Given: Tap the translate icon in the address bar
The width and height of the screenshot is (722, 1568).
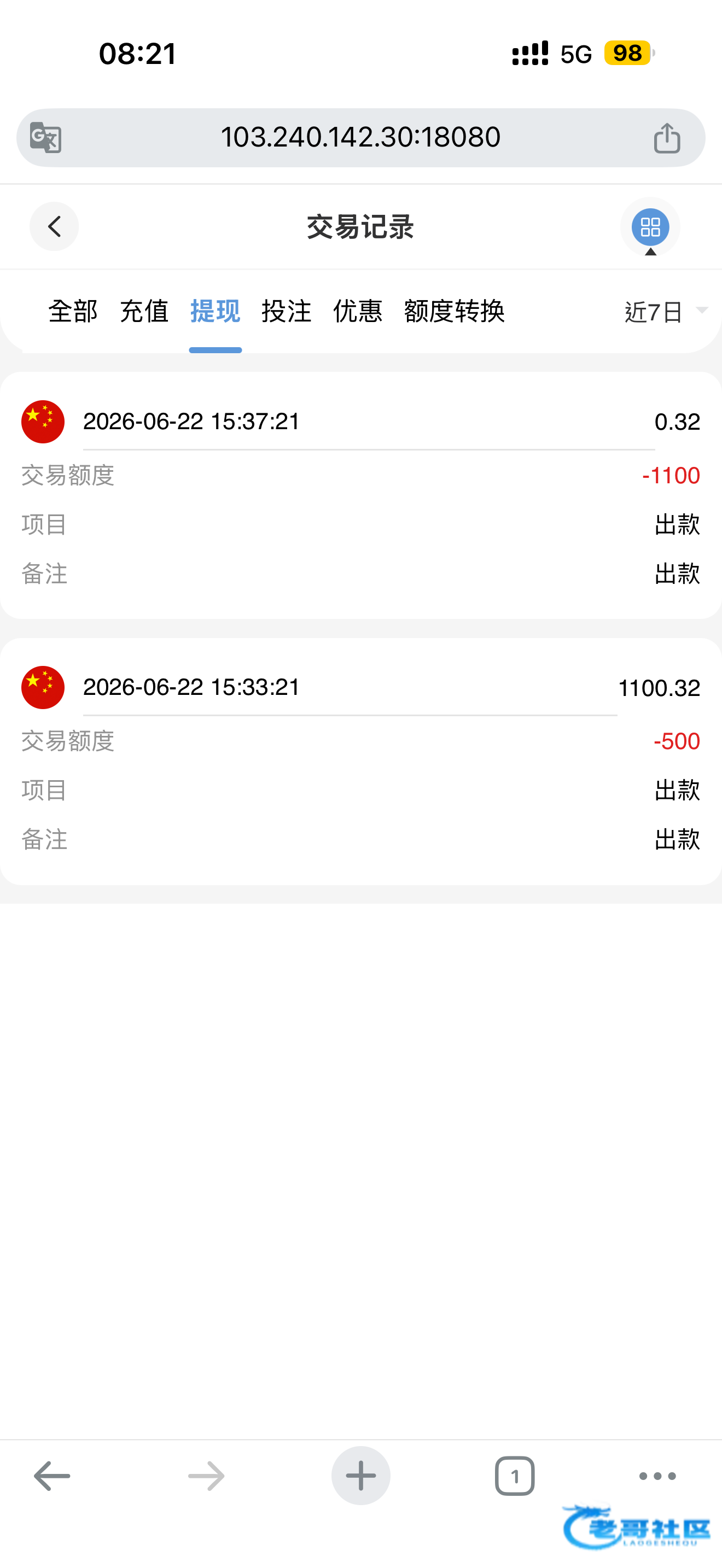Looking at the screenshot, I should [46, 138].
